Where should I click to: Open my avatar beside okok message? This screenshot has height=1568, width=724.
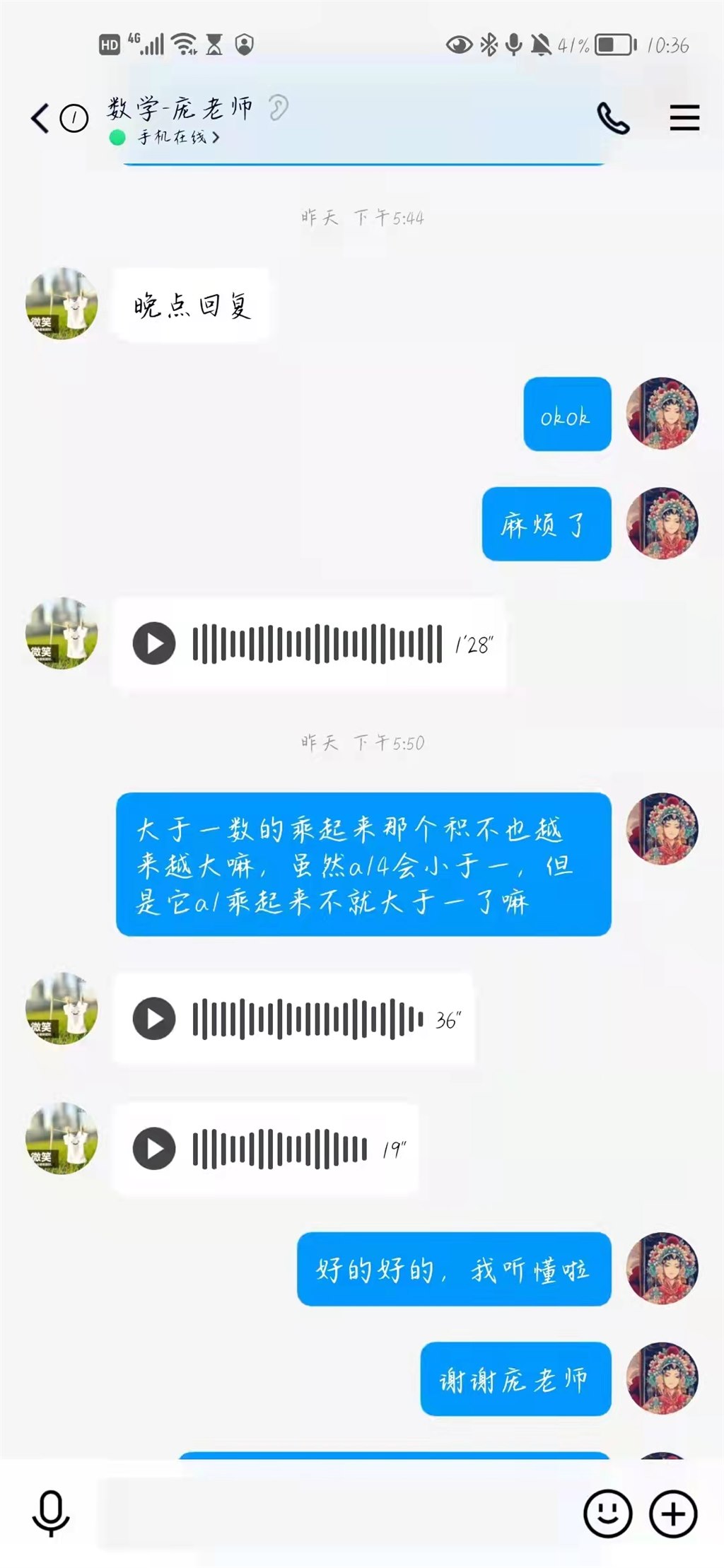click(662, 414)
